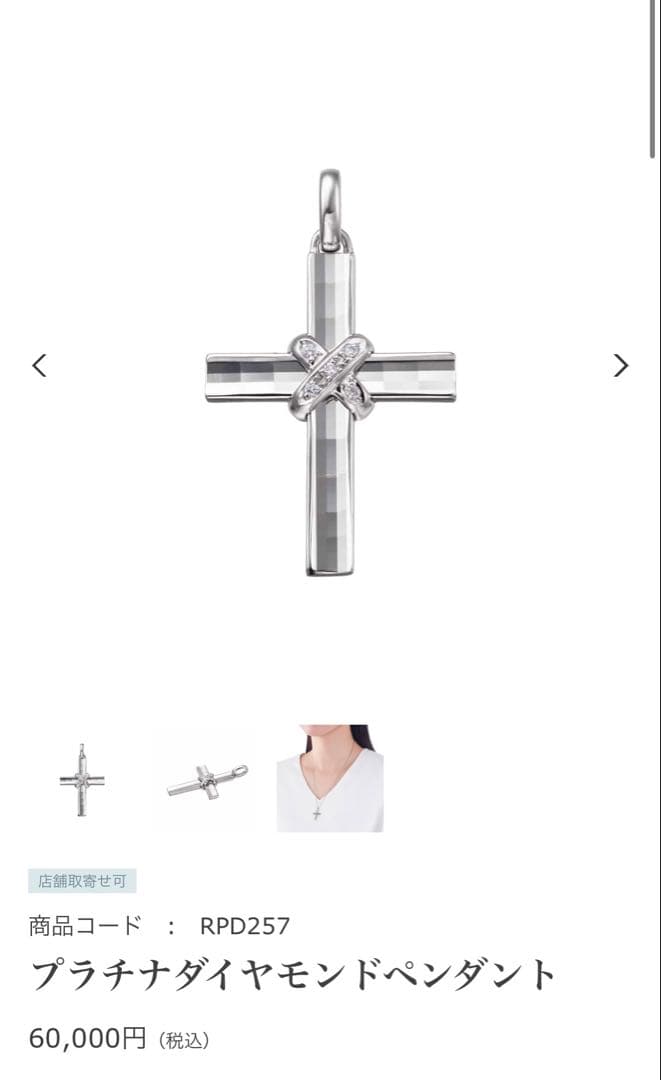Advance to the next product image
661x1080 pixels.
click(621, 365)
